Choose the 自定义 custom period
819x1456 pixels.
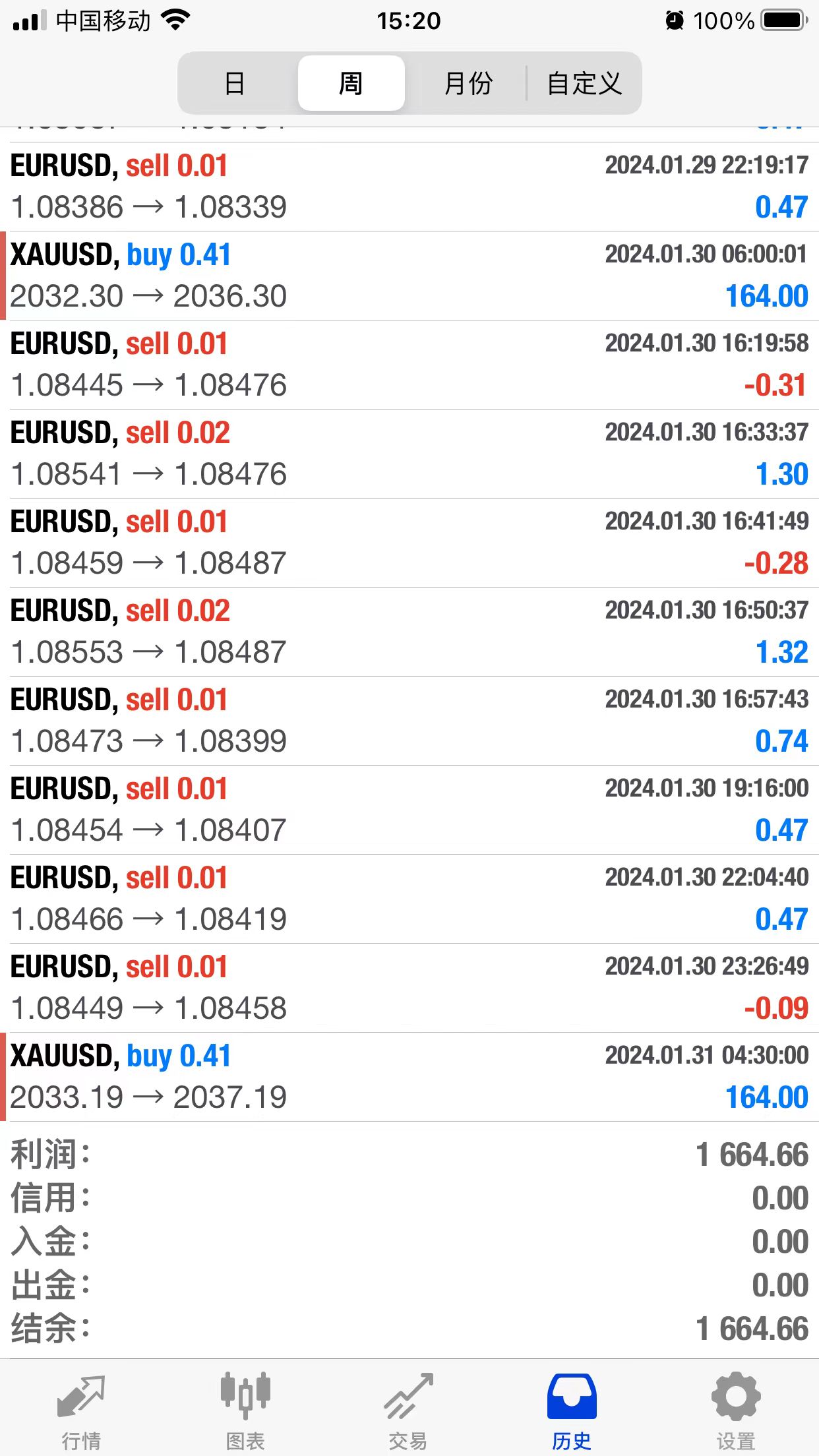coord(584,83)
